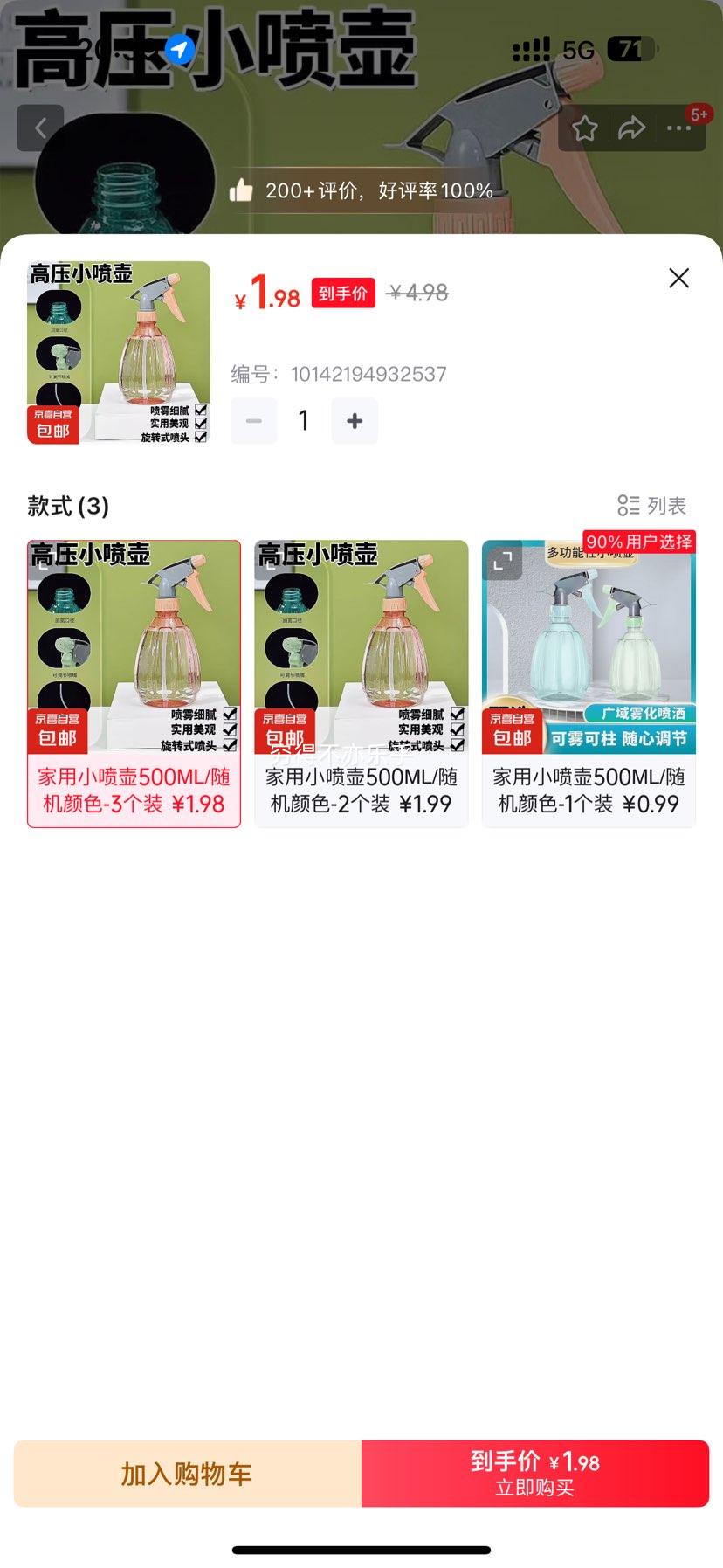723x1568 pixels.
Task: Increase quantity with the plus button
Action: [355, 421]
